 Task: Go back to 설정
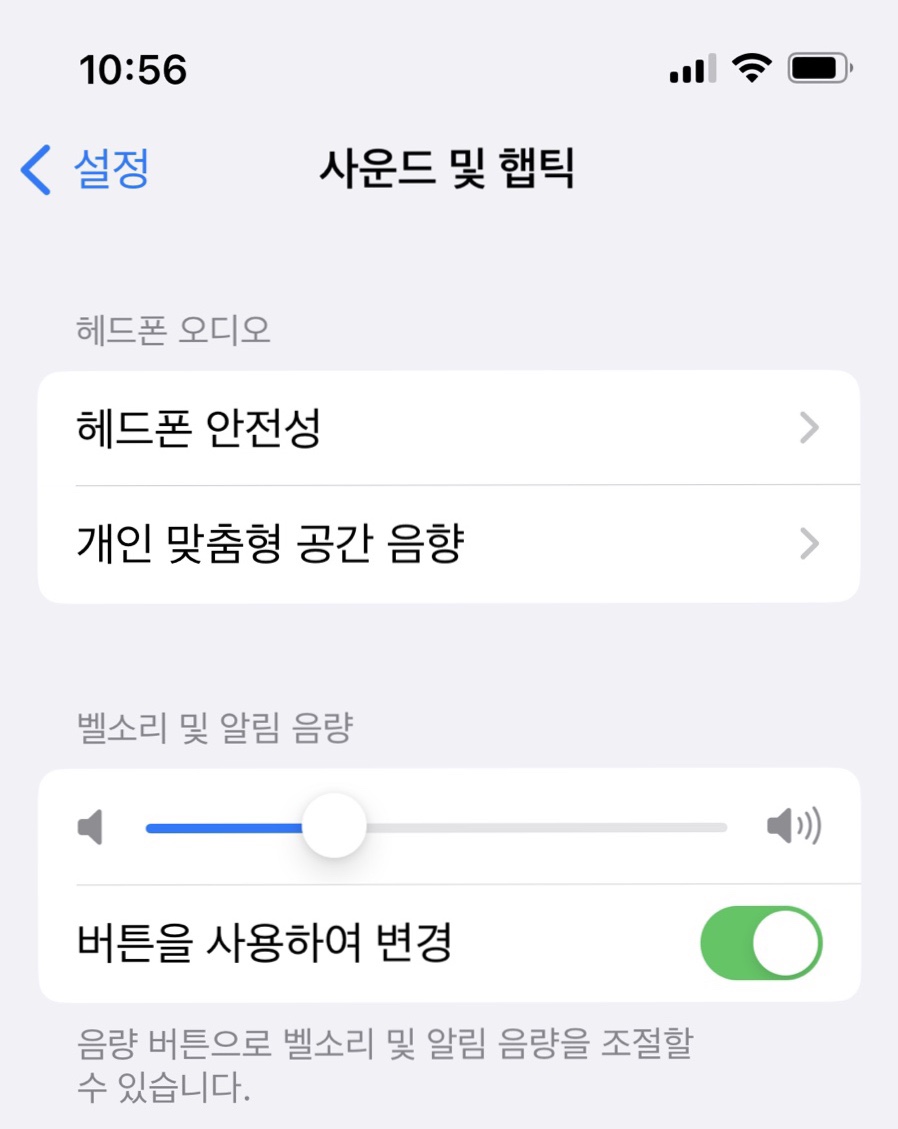(87, 169)
